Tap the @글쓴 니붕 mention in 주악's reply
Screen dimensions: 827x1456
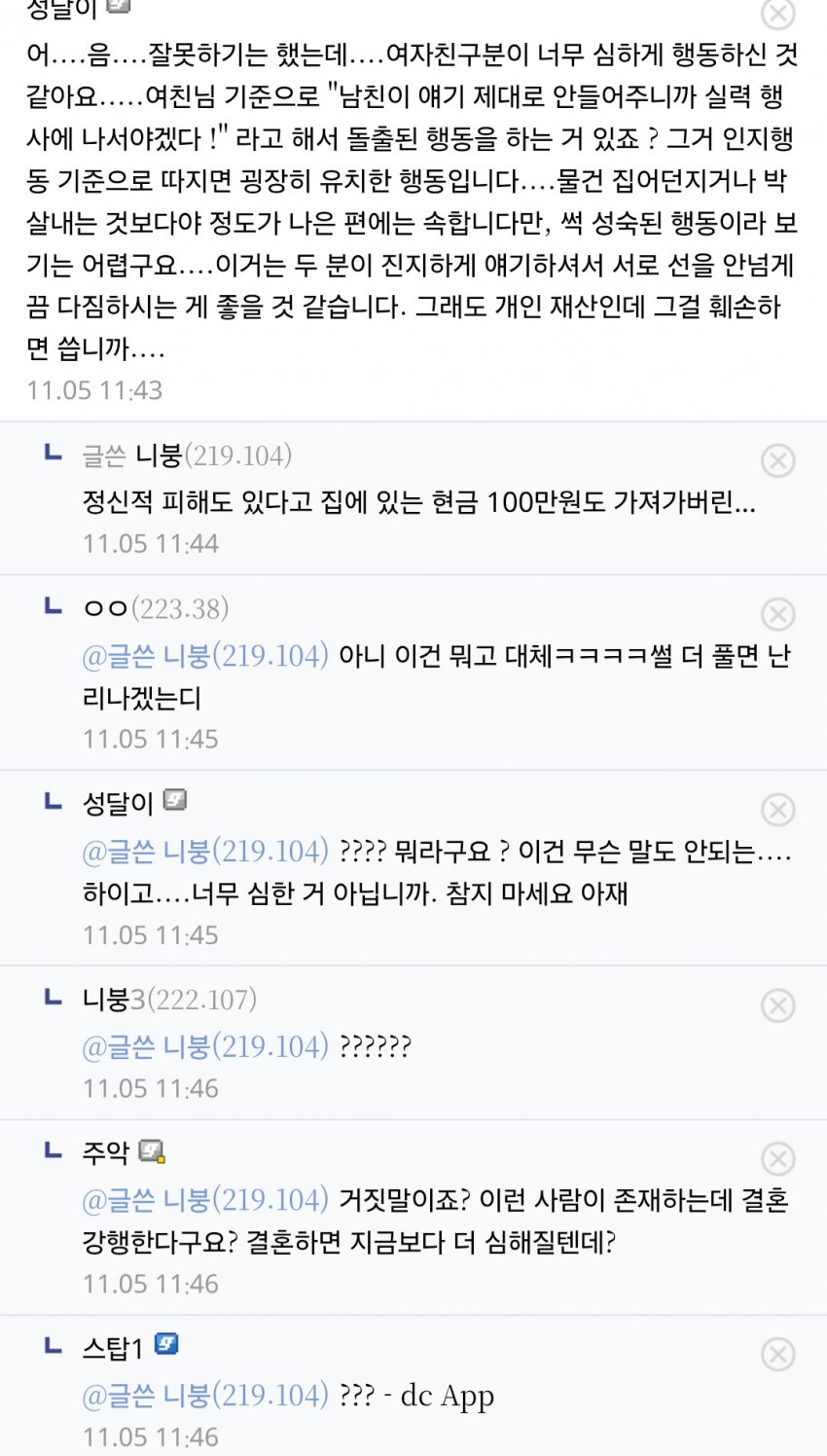pyautogui.click(x=205, y=1199)
